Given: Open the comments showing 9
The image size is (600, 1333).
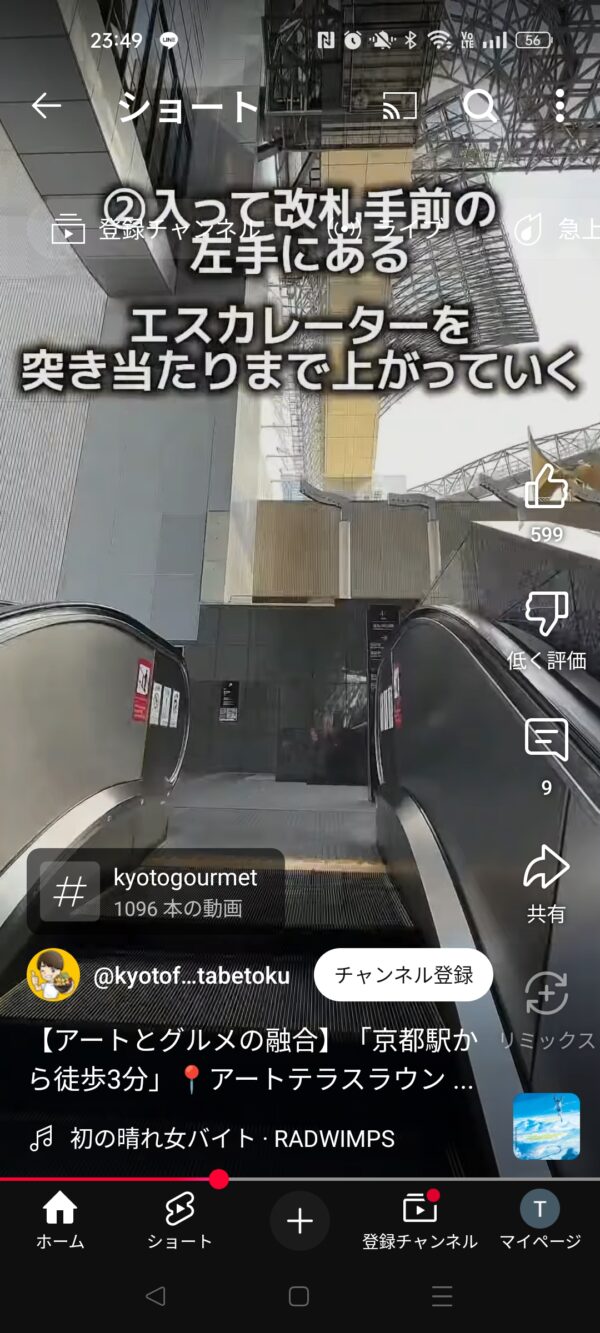Looking at the screenshot, I should coord(546,740).
